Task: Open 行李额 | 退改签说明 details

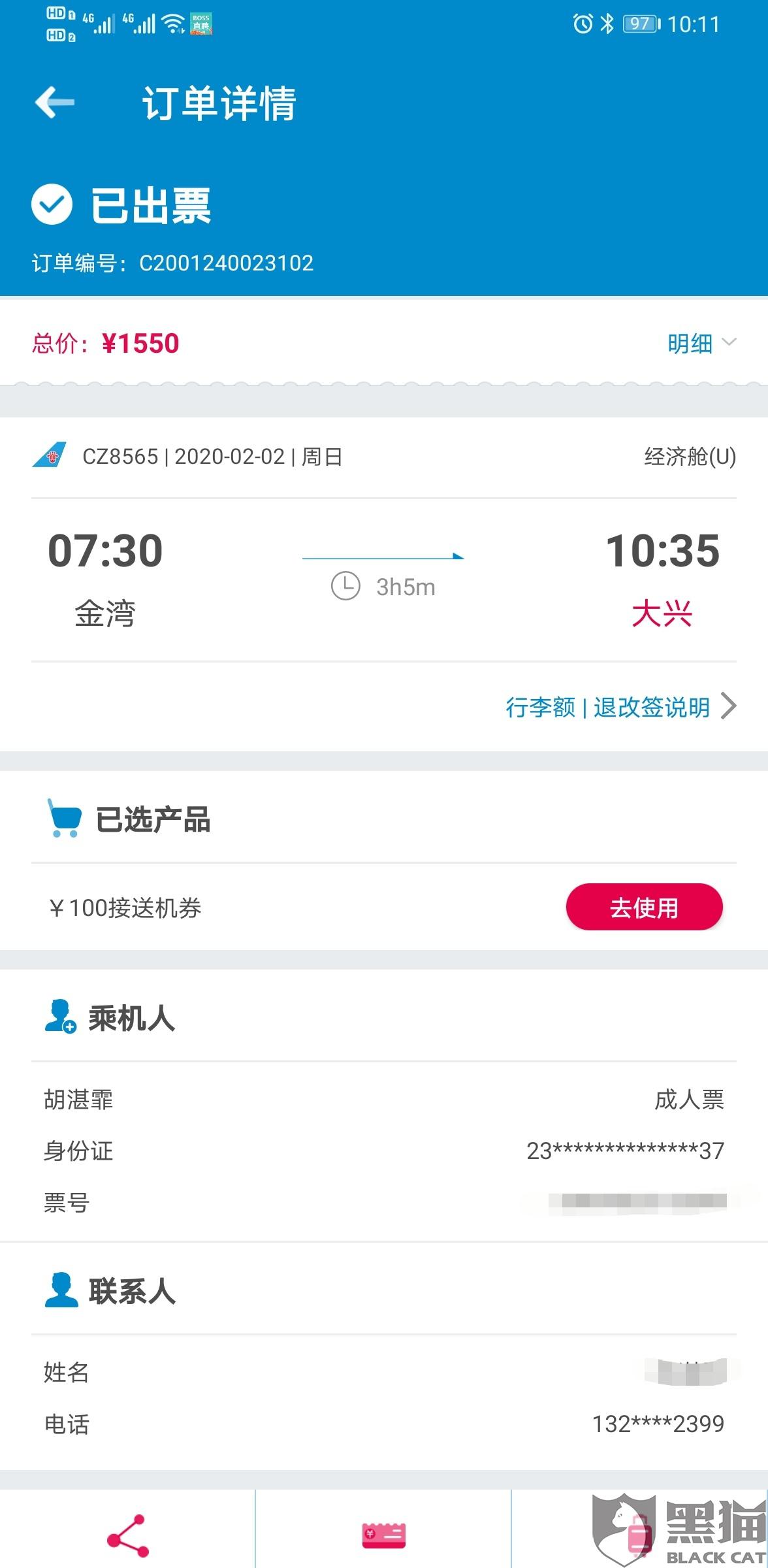Action: [x=621, y=707]
